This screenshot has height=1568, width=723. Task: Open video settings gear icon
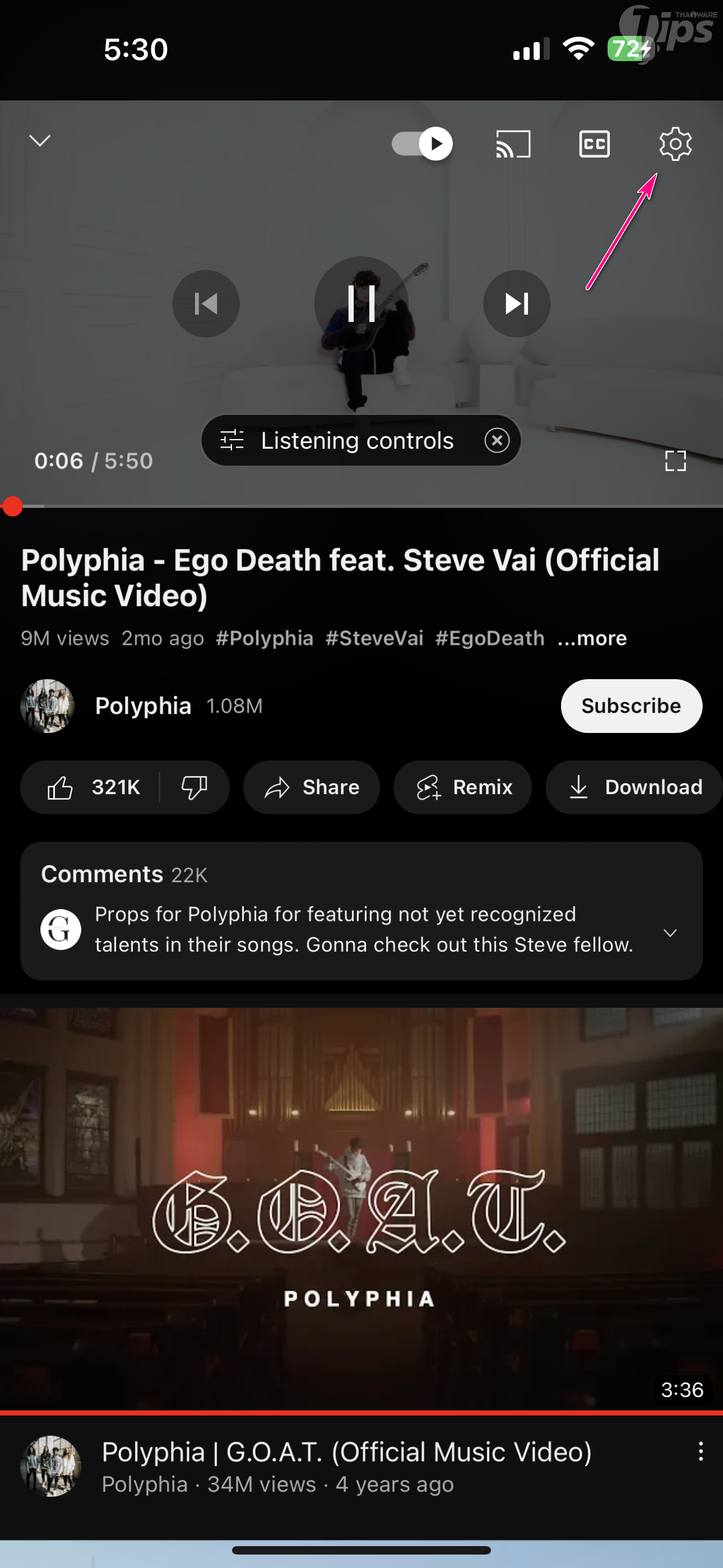(675, 144)
